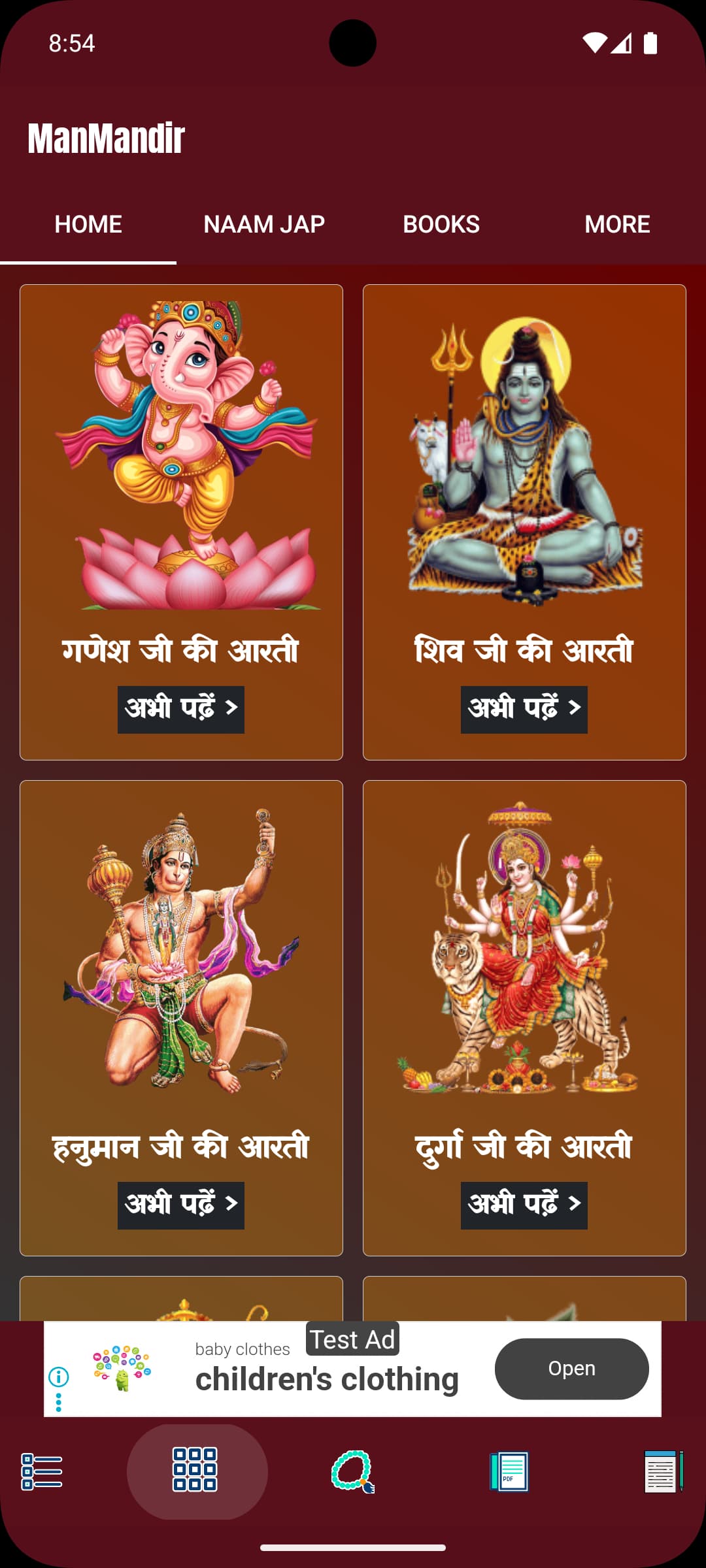
Task: Open the ad info icon
Action: (59, 1377)
